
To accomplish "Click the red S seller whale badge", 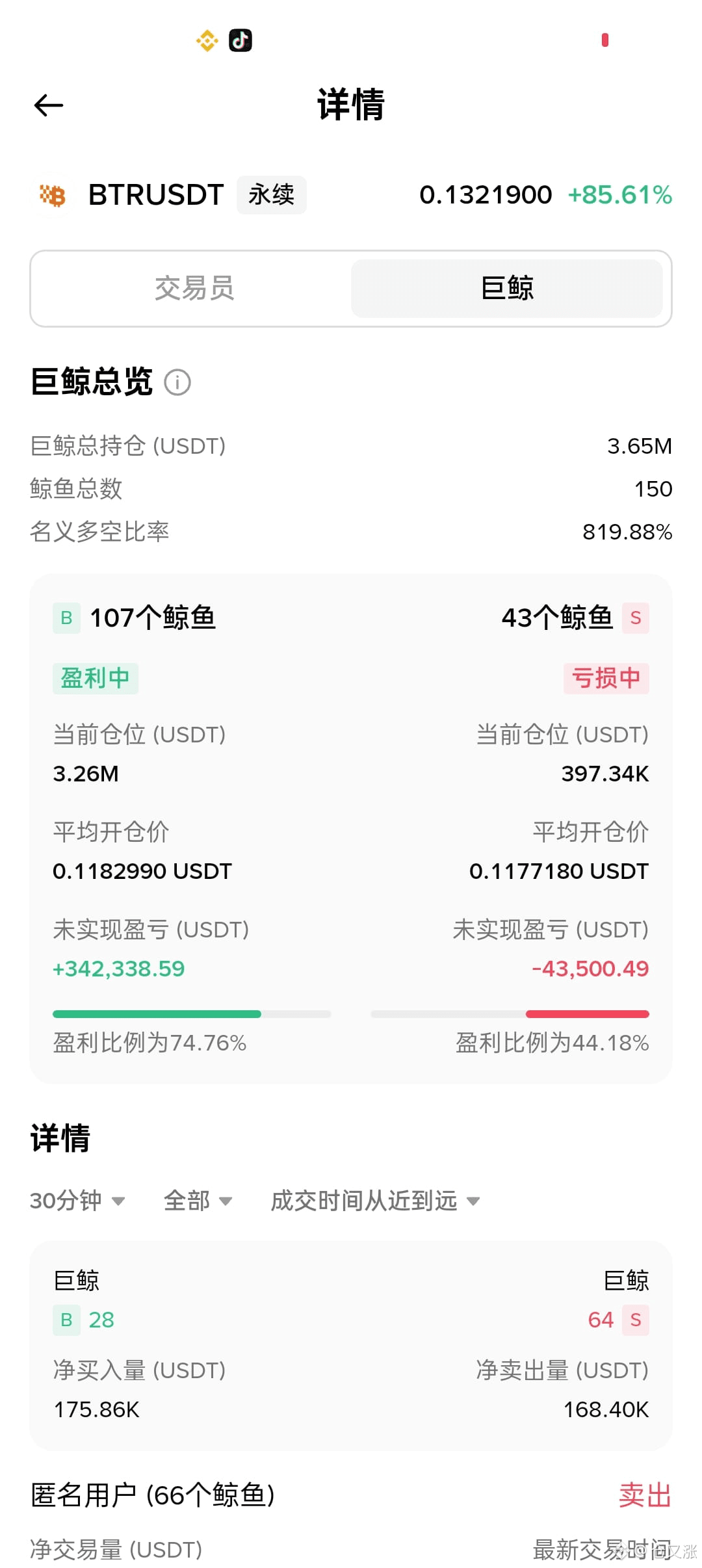I will pos(635,618).
